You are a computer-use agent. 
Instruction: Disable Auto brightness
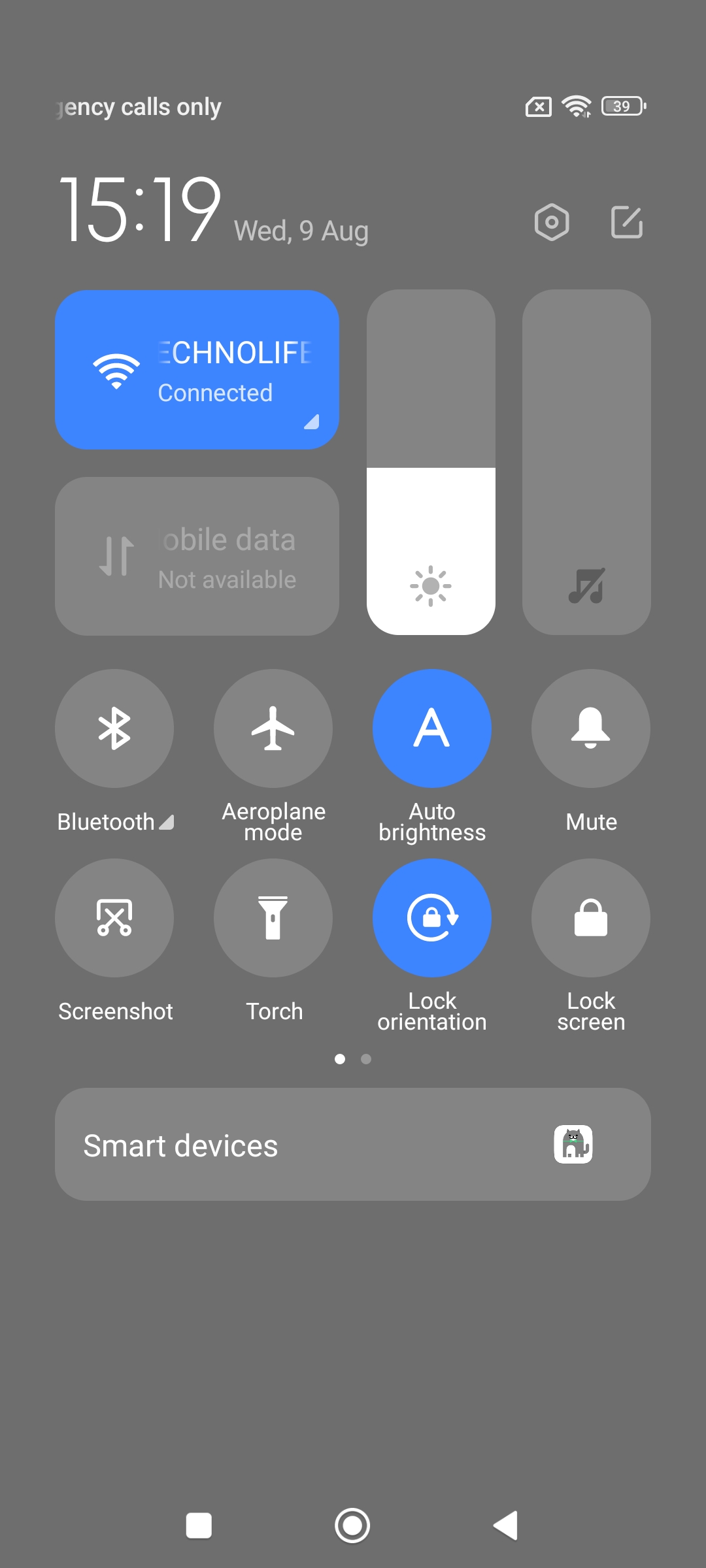432,728
